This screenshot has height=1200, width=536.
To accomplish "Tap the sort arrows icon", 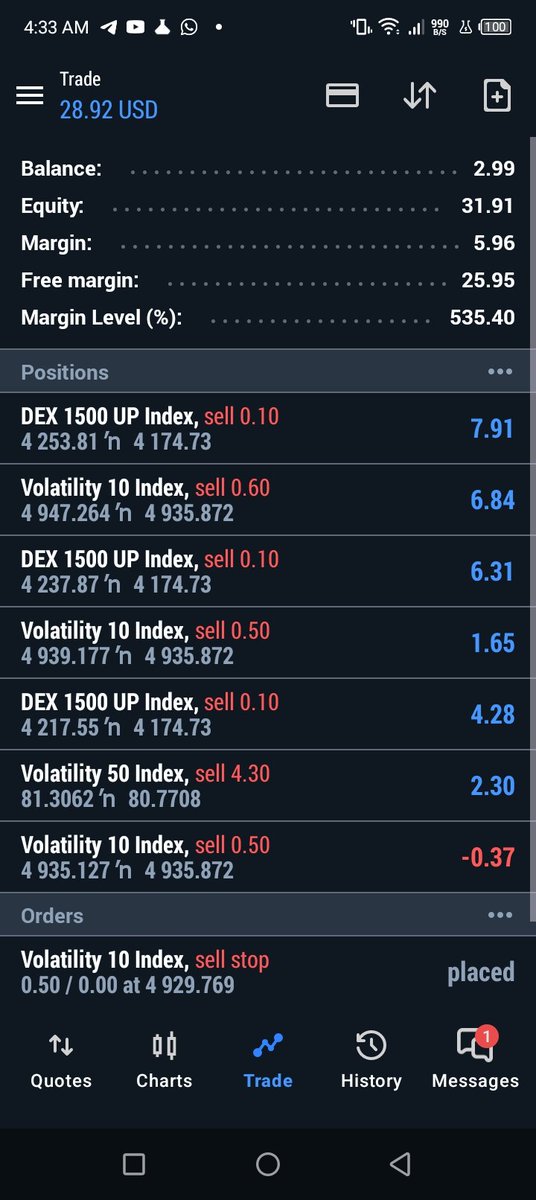I will click(420, 95).
